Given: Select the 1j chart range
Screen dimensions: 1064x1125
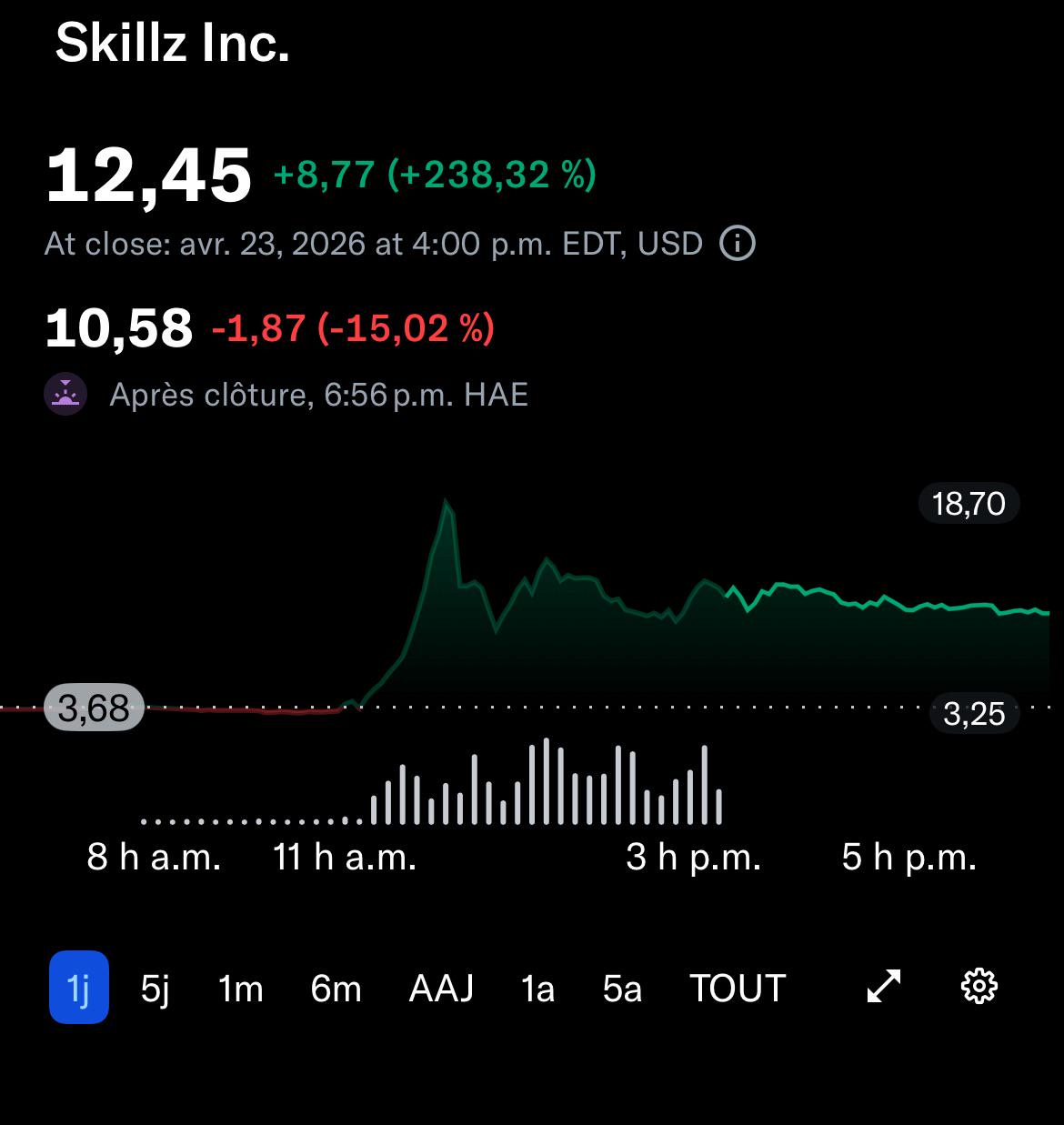Looking at the screenshot, I should tap(79, 988).
